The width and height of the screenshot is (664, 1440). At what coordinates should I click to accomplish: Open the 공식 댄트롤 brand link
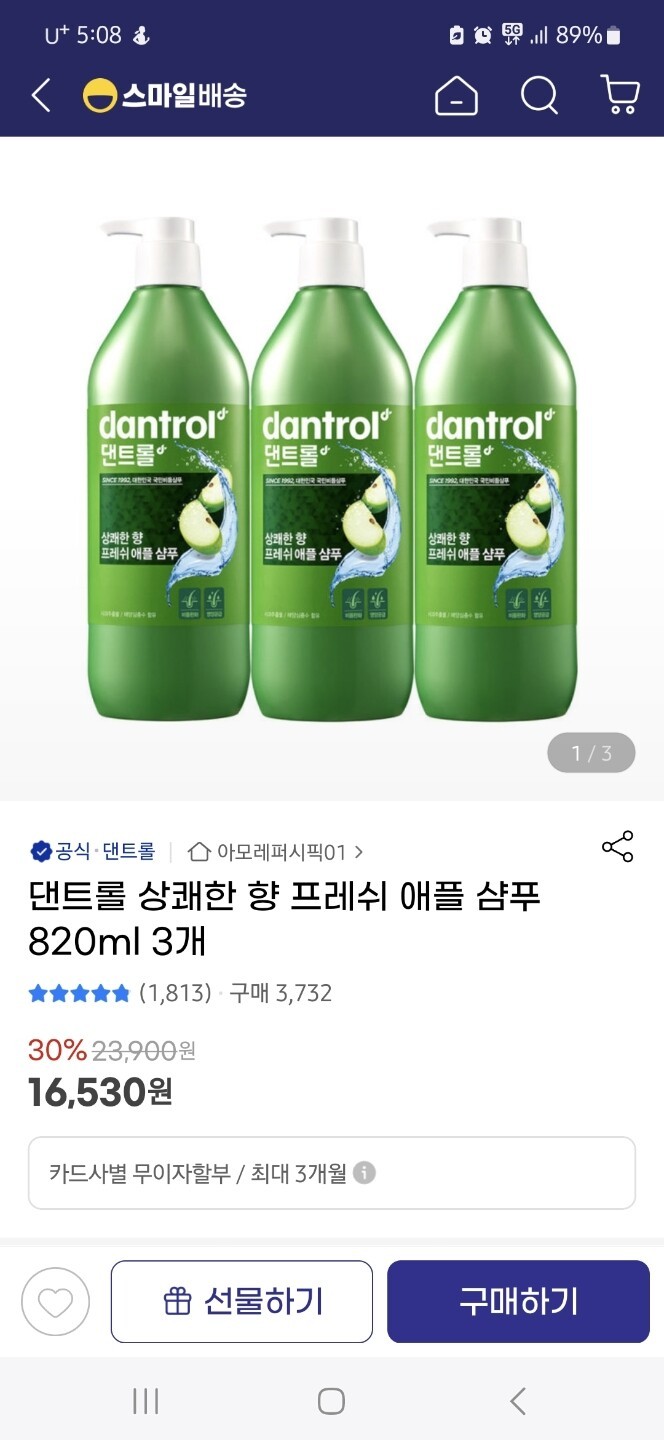point(94,852)
